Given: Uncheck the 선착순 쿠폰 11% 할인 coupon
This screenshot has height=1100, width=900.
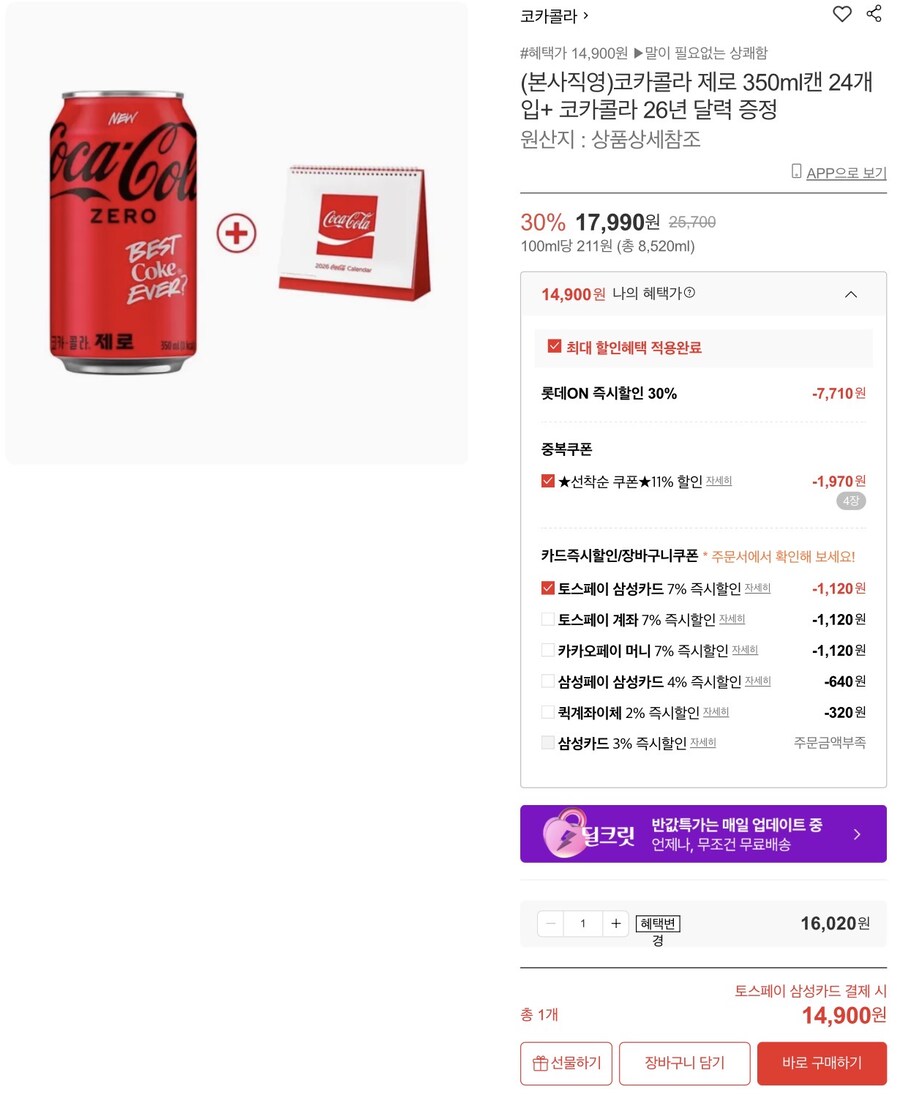Looking at the screenshot, I should coord(548,480).
